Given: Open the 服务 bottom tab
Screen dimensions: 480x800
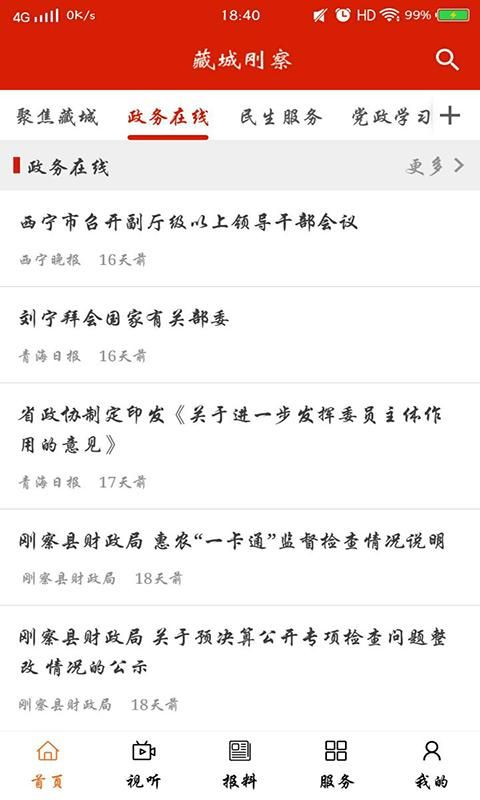Looking at the screenshot, I should [x=336, y=764].
